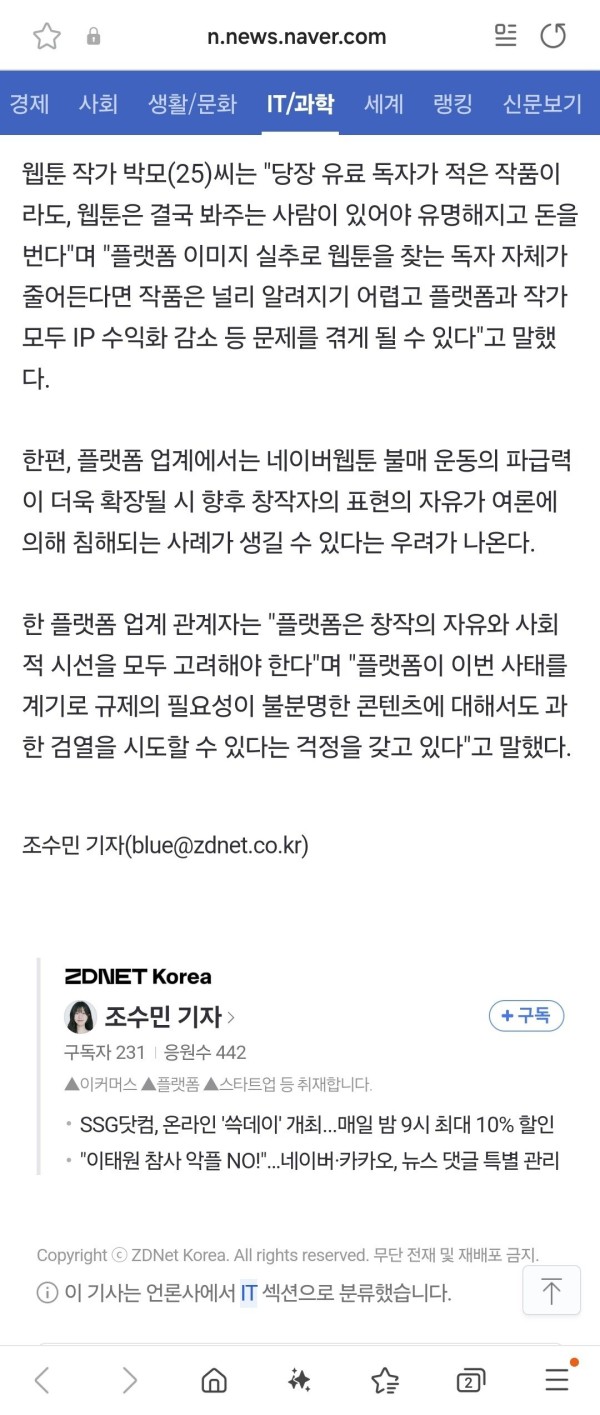The width and height of the screenshot is (600, 1415).
Task: Switch to the 사회 tab
Action: point(98,104)
